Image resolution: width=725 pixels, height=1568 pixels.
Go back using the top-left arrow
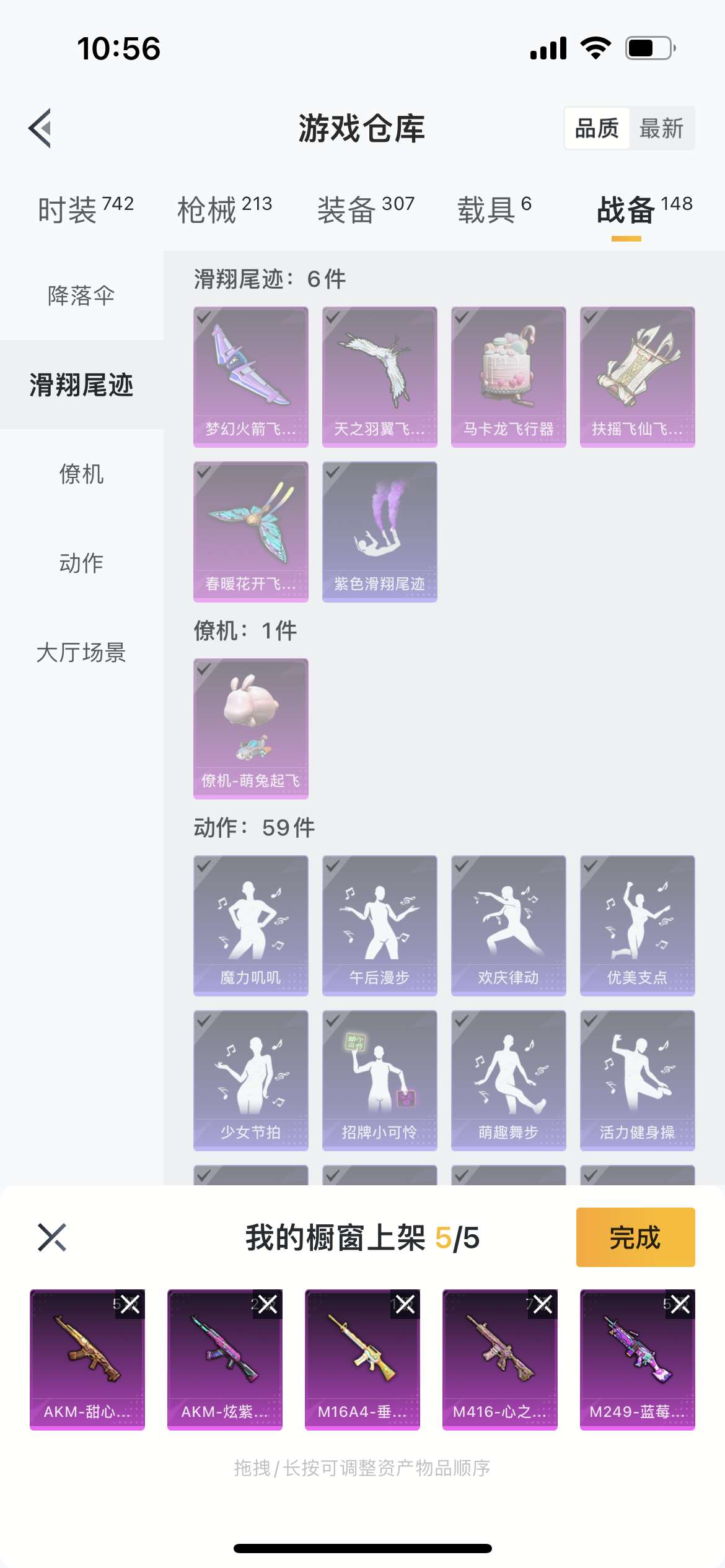tap(40, 128)
